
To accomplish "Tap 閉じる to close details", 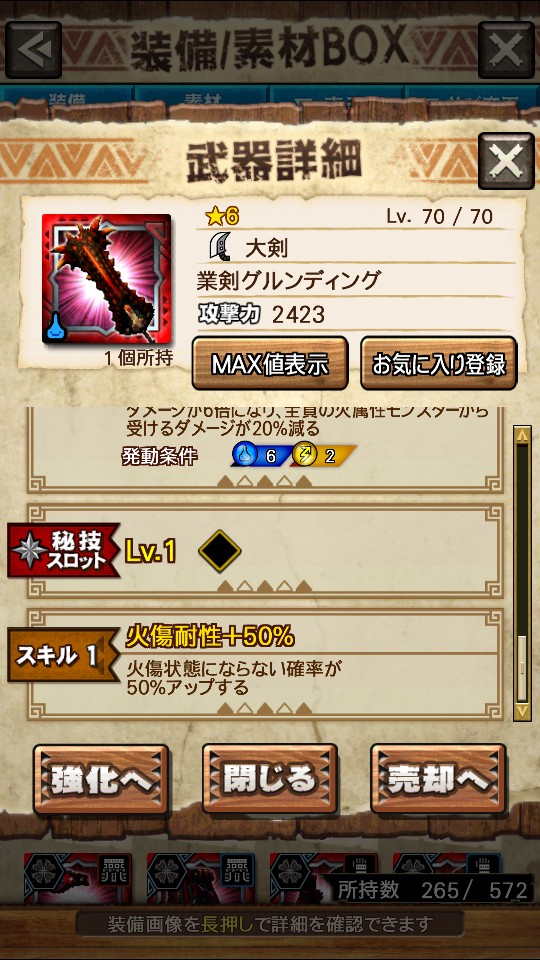I will [270, 779].
